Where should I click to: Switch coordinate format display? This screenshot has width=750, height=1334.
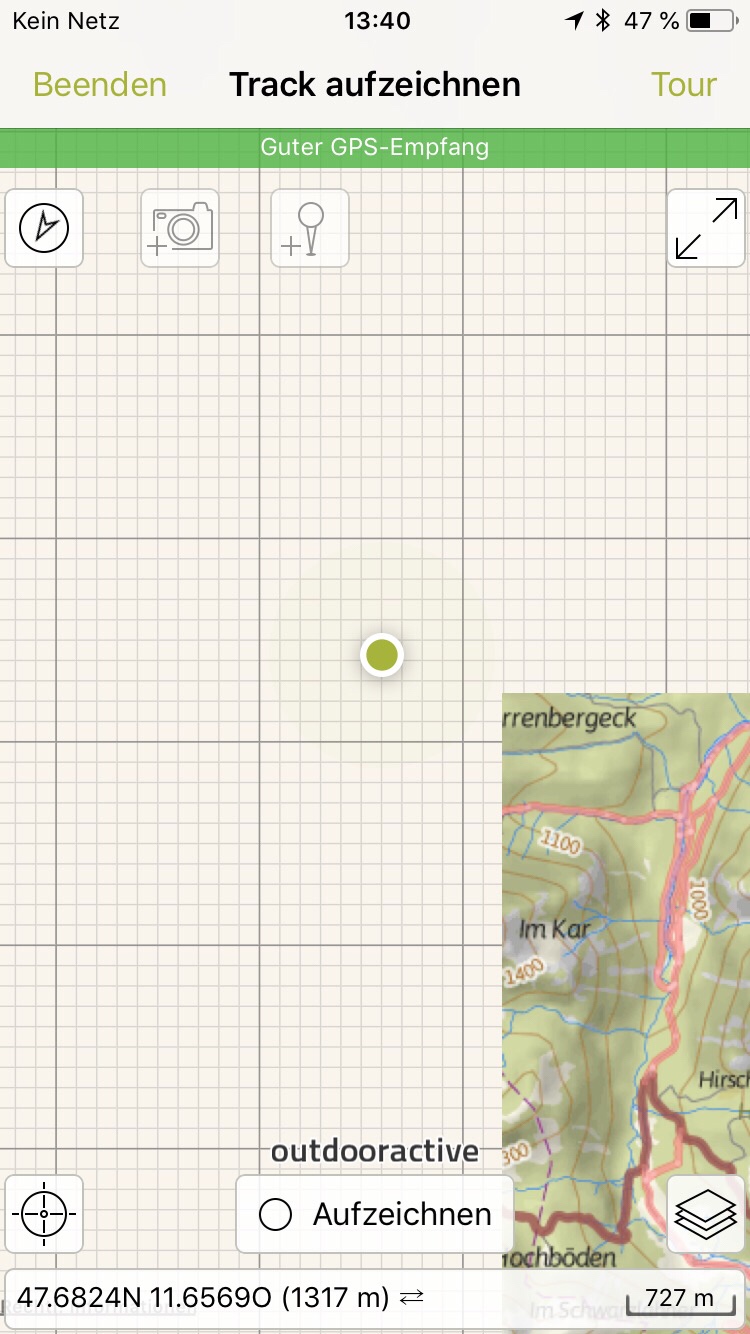click(x=412, y=1298)
